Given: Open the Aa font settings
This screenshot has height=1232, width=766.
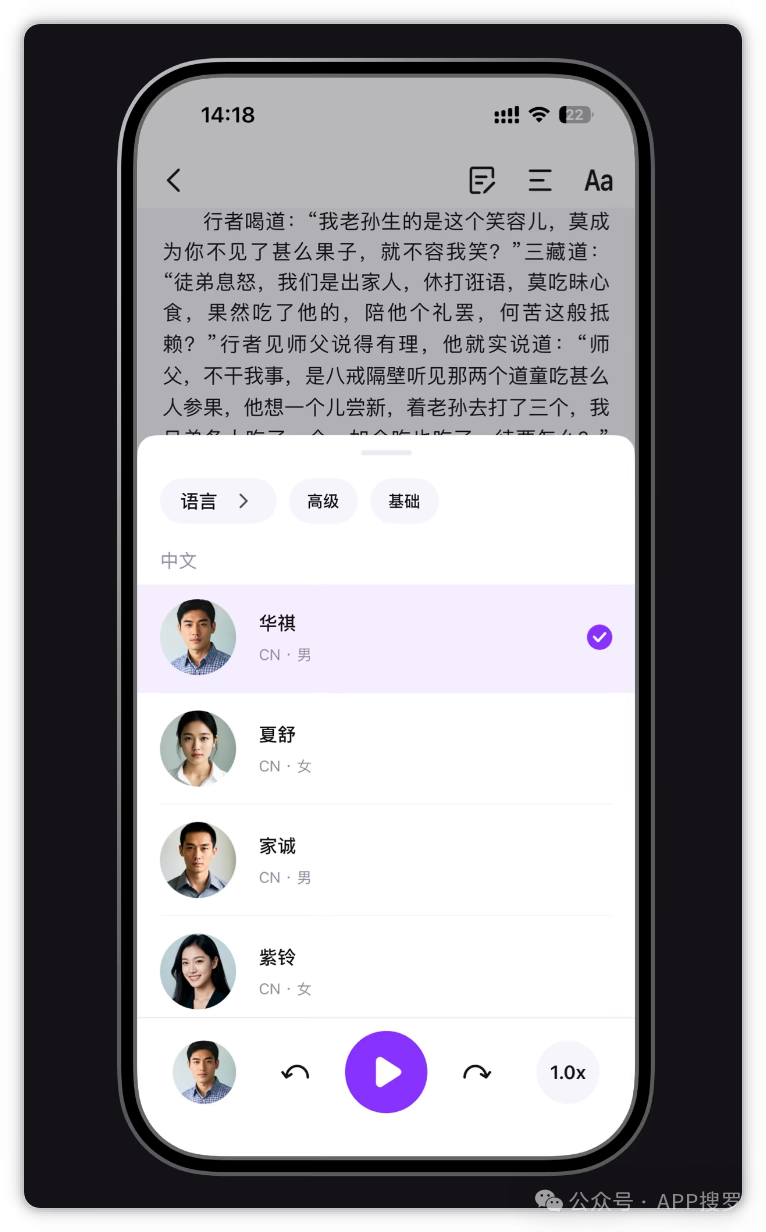Looking at the screenshot, I should pyautogui.click(x=598, y=181).
